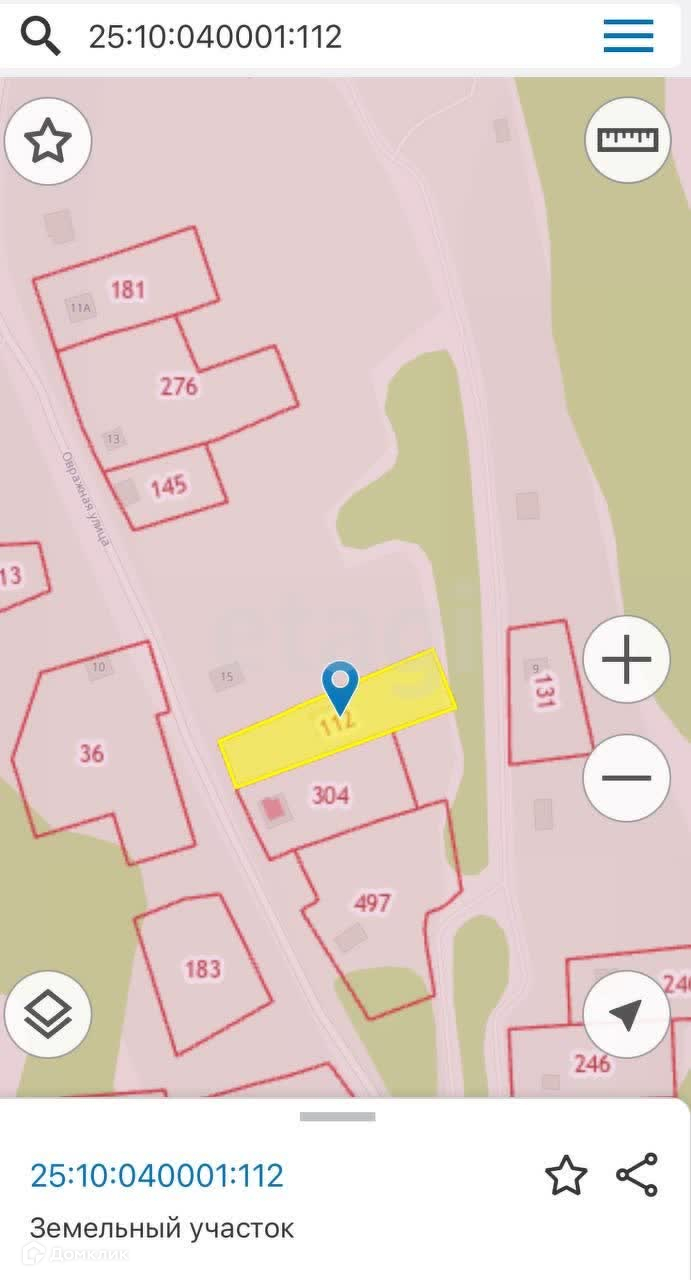
Task: Expand the parcel info panel handle
Action: tap(338, 1116)
